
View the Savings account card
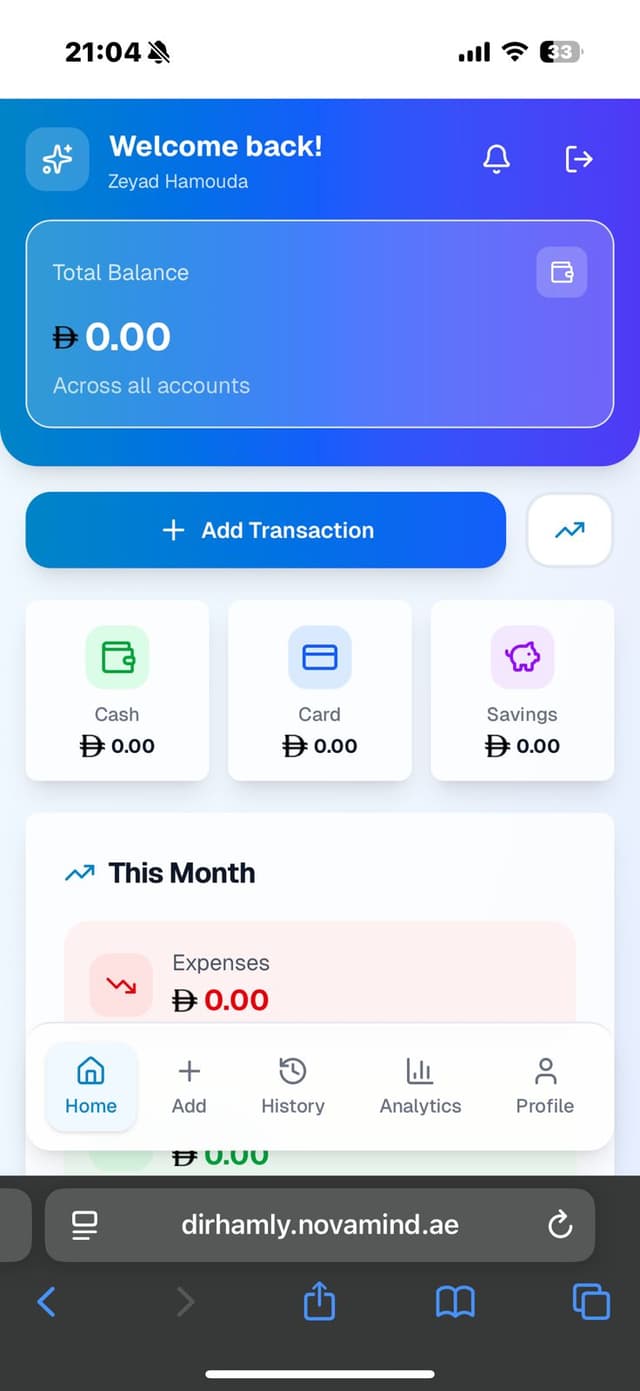(x=522, y=690)
